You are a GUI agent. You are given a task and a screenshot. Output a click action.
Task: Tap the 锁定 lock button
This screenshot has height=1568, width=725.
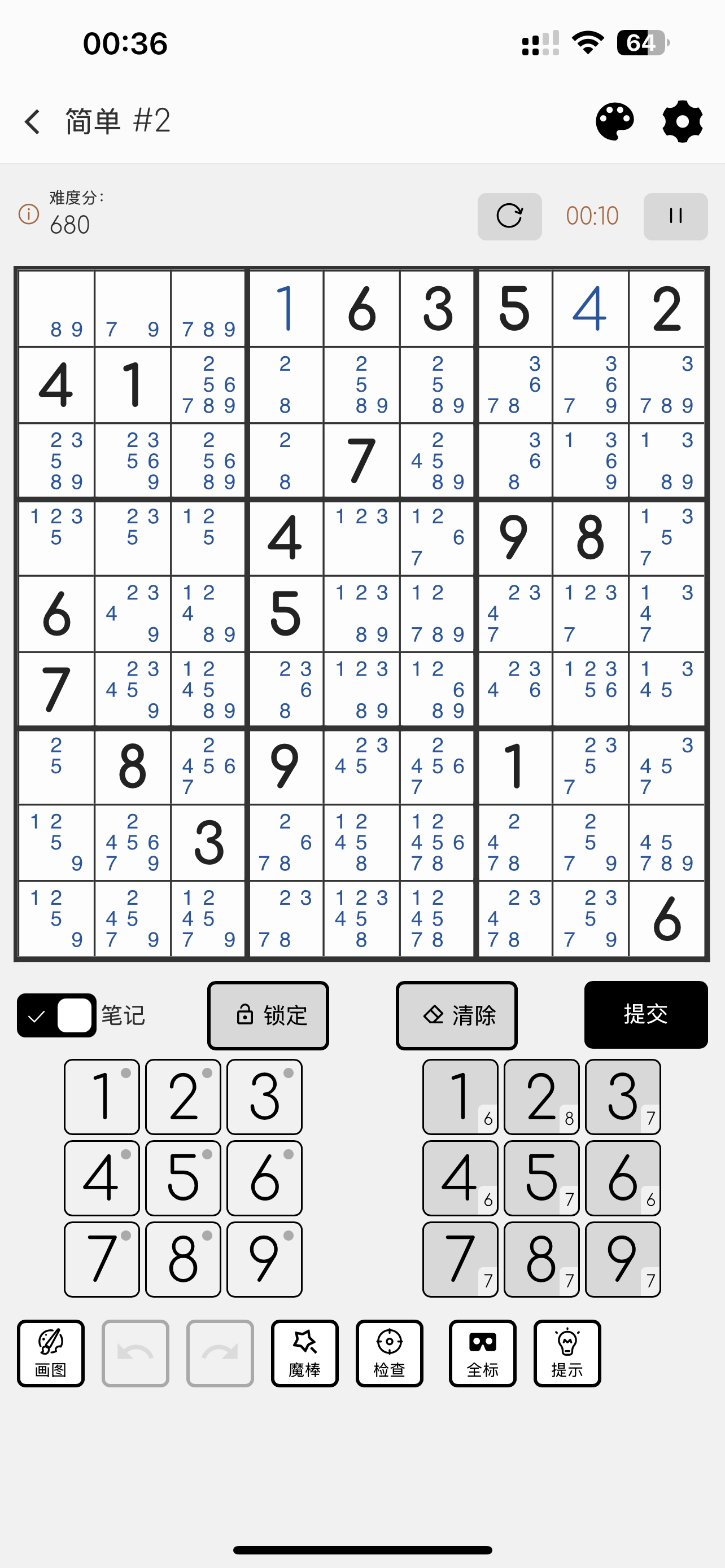(x=268, y=1015)
